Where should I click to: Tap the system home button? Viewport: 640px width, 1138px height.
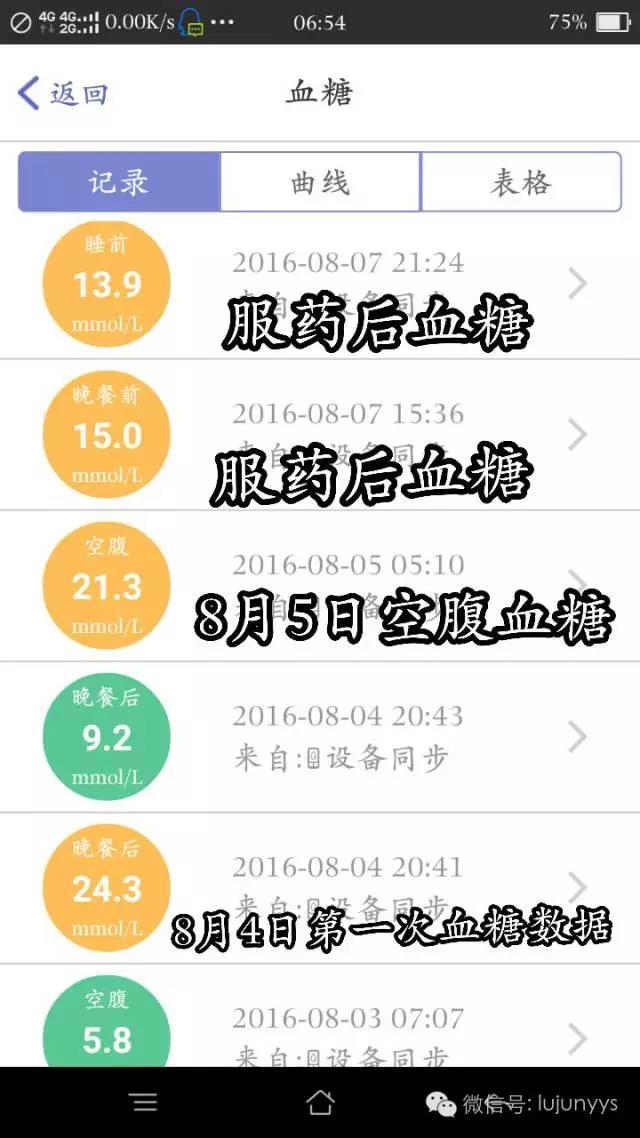pyautogui.click(x=320, y=1102)
